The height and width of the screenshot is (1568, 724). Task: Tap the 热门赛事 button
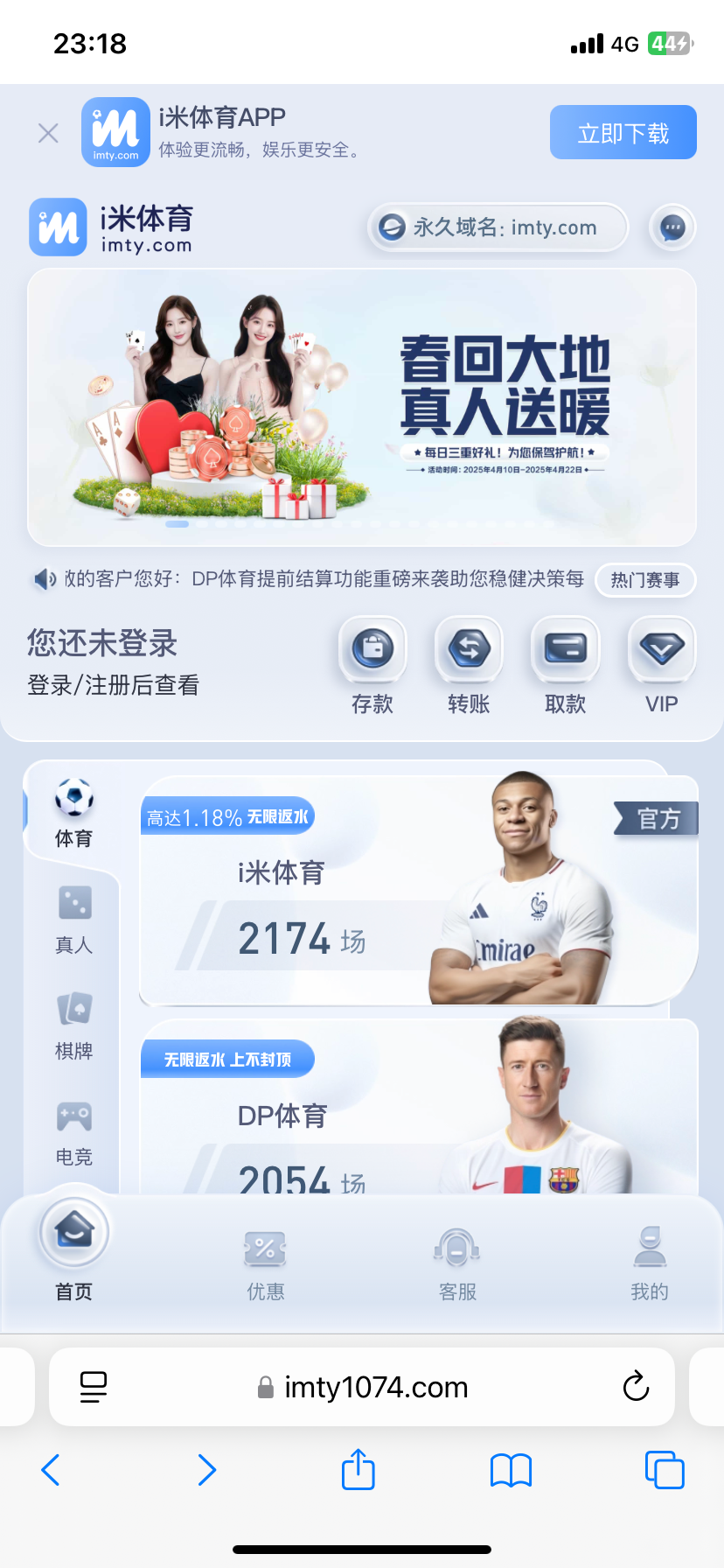(x=644, y=580)
